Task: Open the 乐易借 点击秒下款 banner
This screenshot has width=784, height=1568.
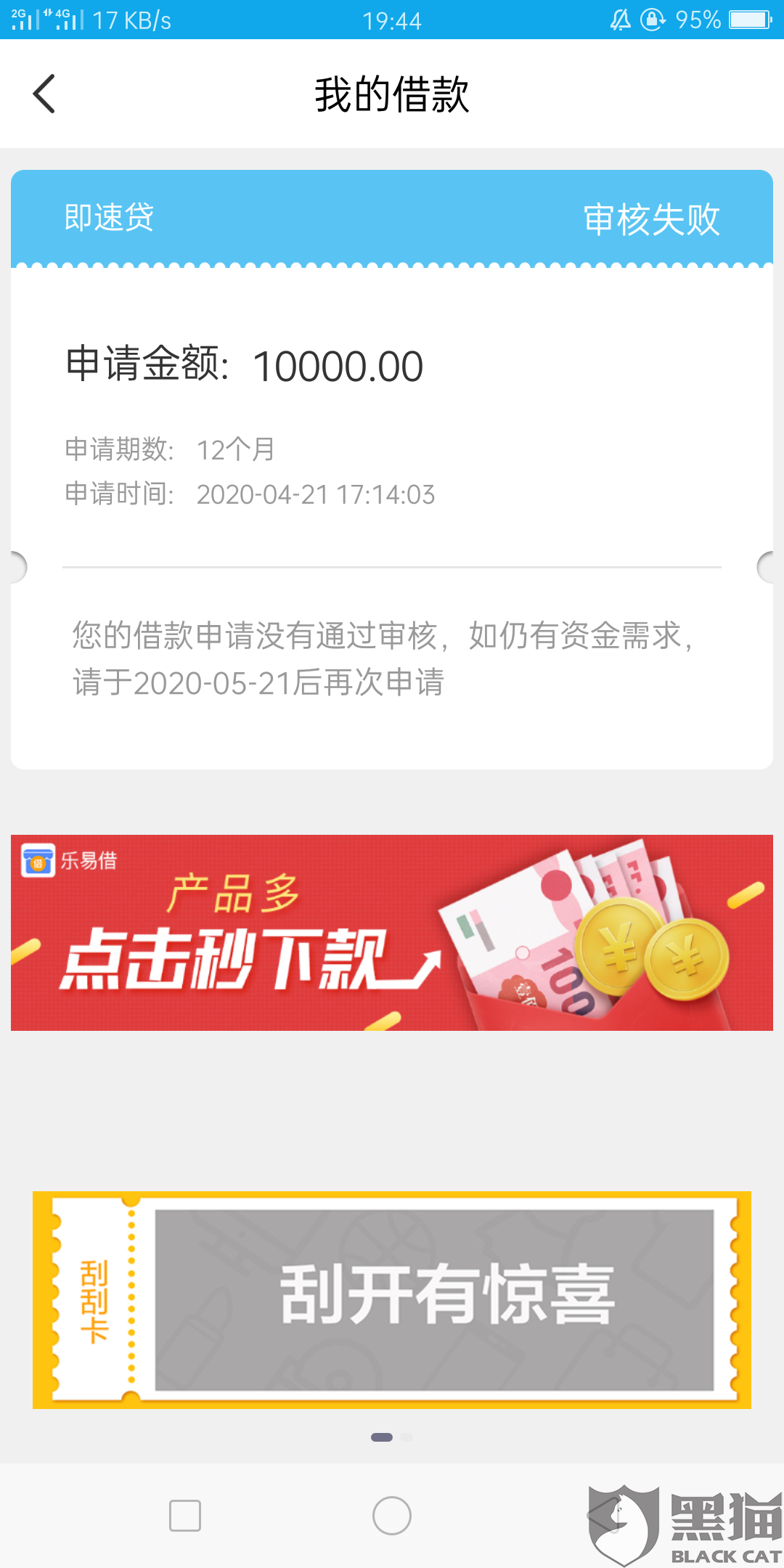Action: [x=392, y=933]
